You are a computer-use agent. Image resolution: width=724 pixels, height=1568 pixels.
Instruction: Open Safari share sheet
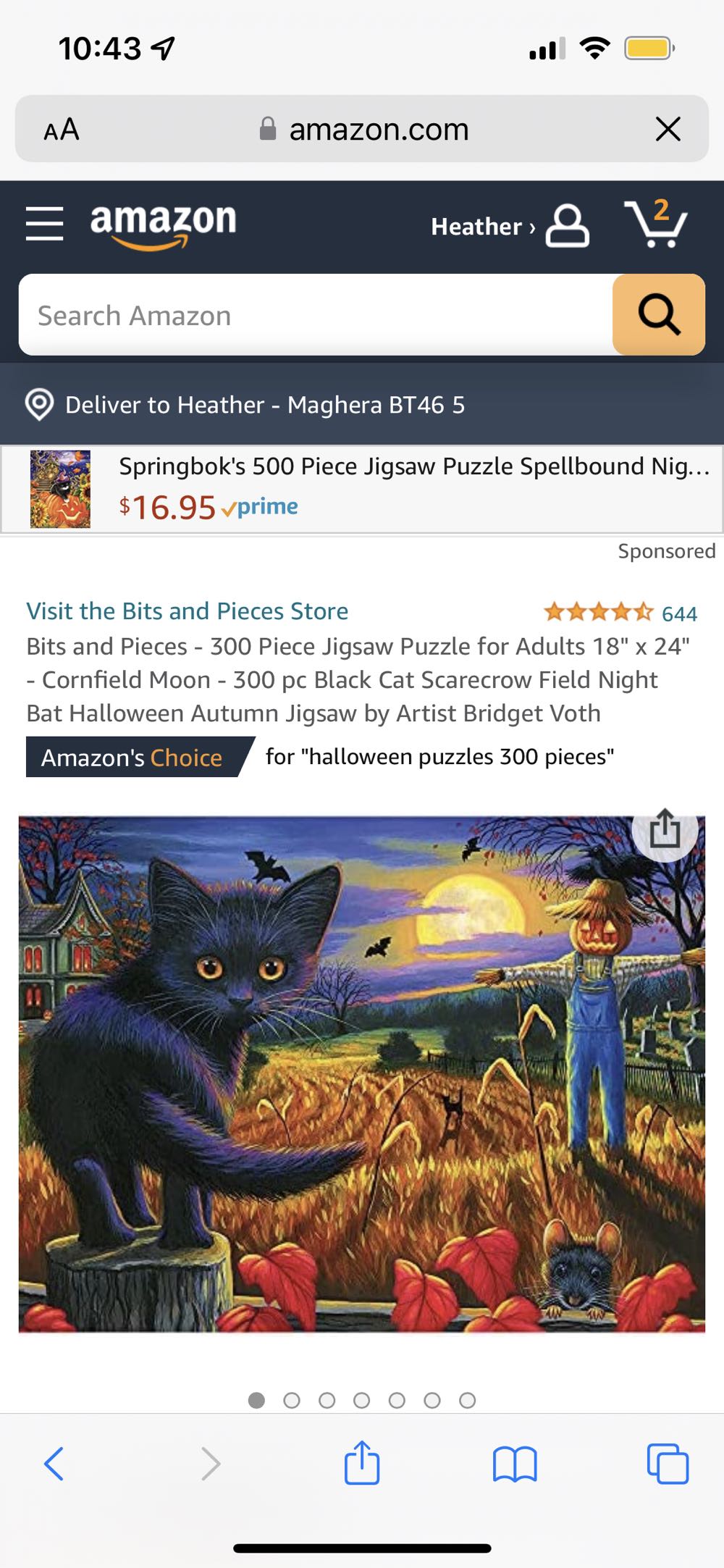coord(362,1462)
